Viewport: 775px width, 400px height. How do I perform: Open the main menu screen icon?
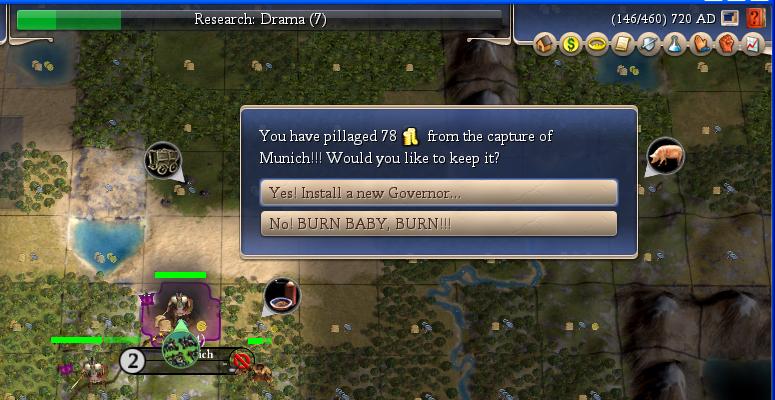click(x=731, y=18)
